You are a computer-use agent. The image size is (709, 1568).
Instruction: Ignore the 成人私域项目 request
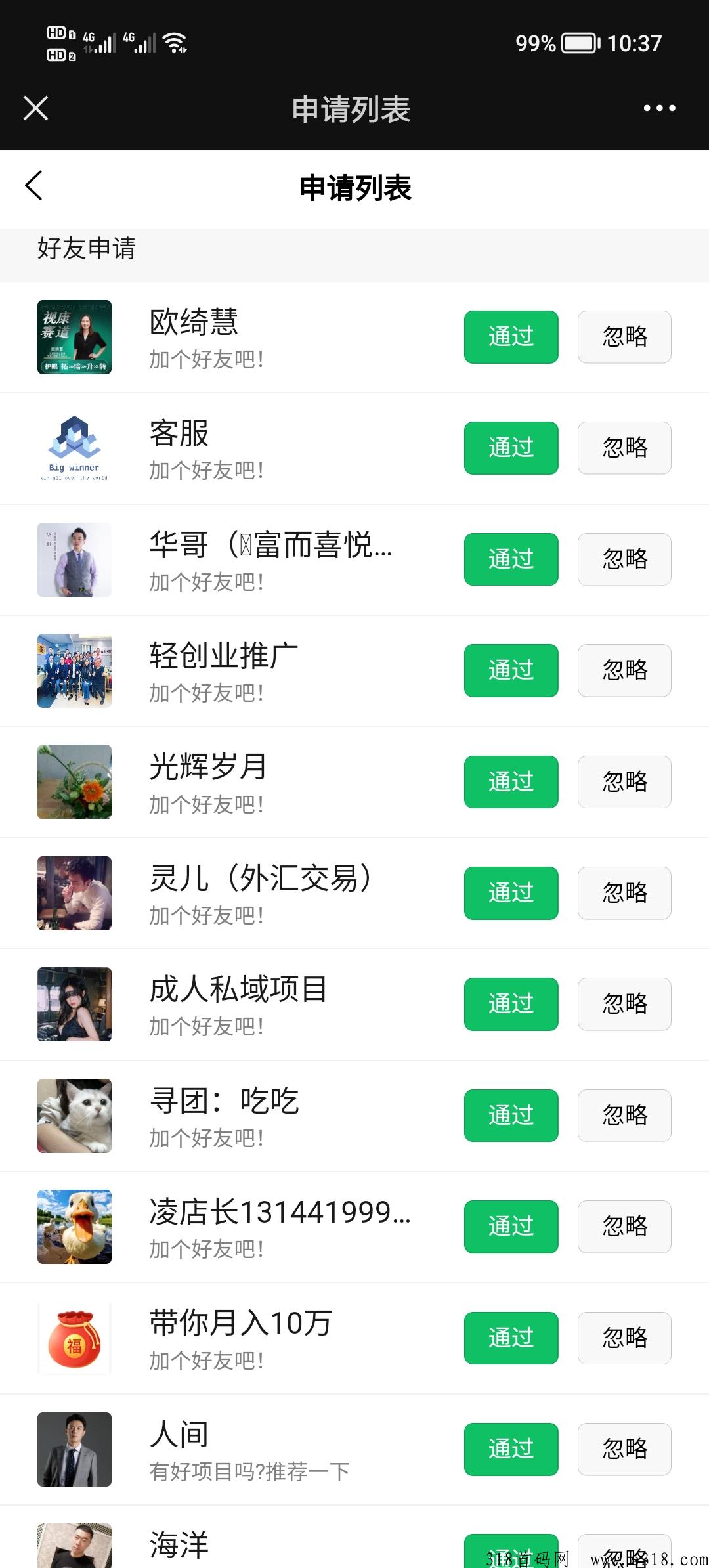click(x=624, y=1004)
